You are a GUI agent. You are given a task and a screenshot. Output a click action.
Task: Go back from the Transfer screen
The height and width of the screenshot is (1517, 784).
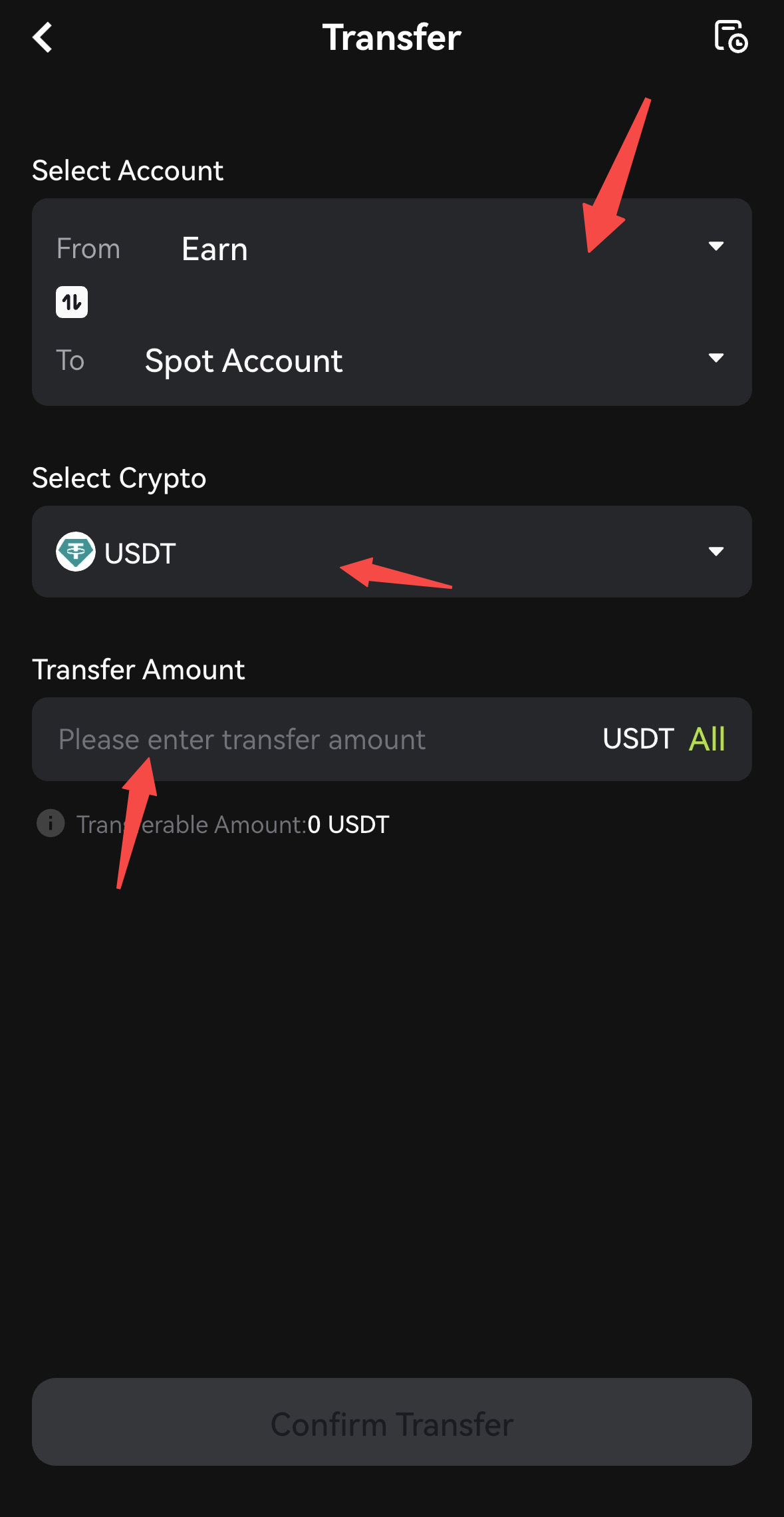43,37
